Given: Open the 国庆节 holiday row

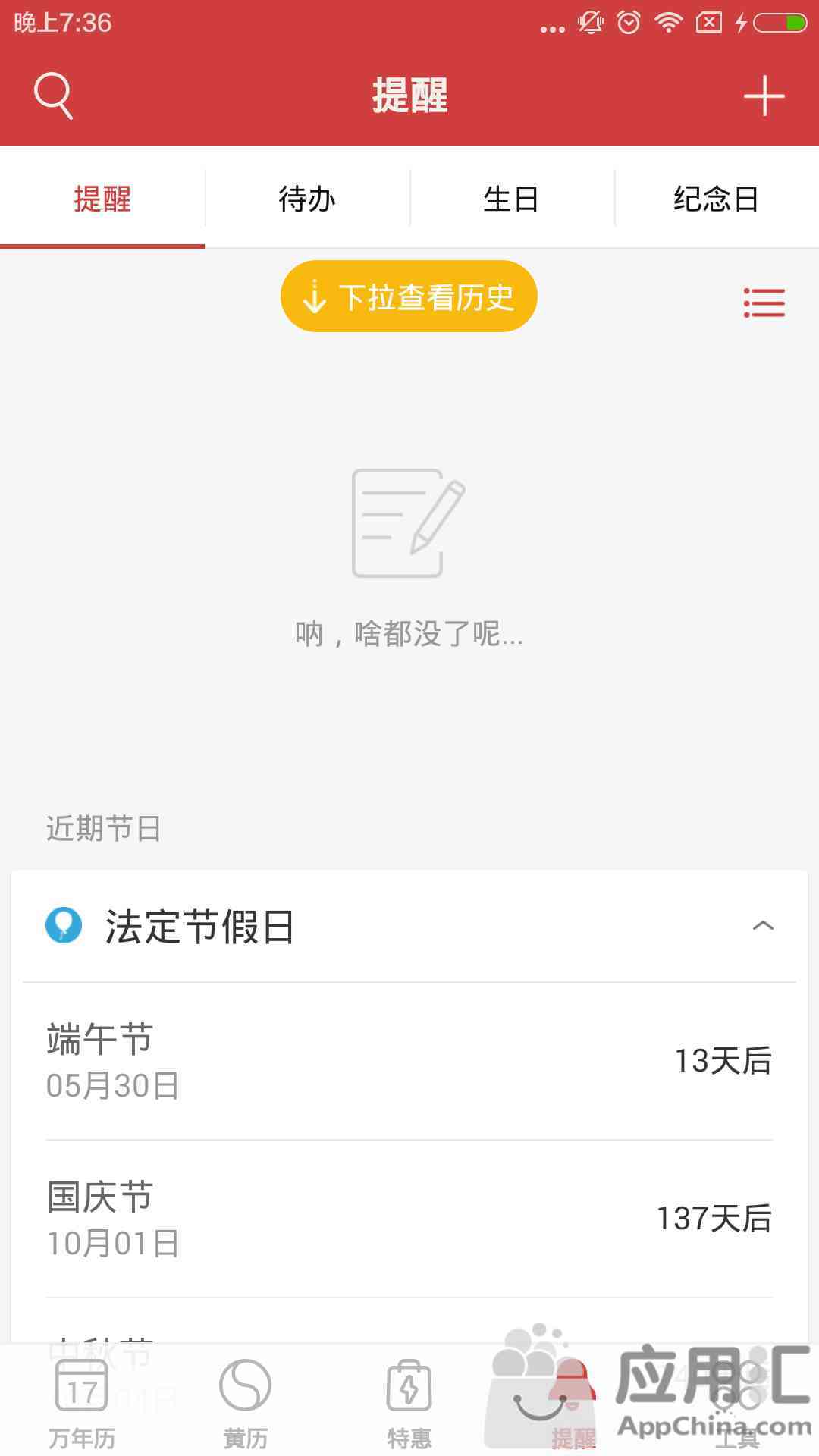Looking at the screenshot, I should (409, 1219).
